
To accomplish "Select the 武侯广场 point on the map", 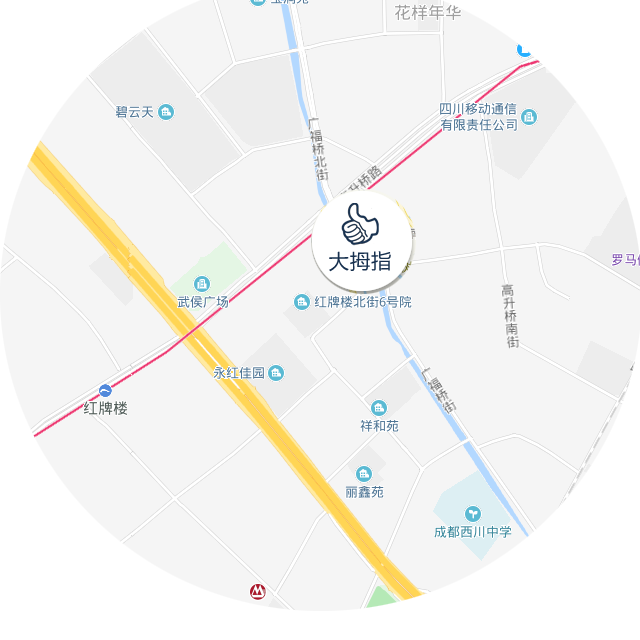I will coord(203,285).
